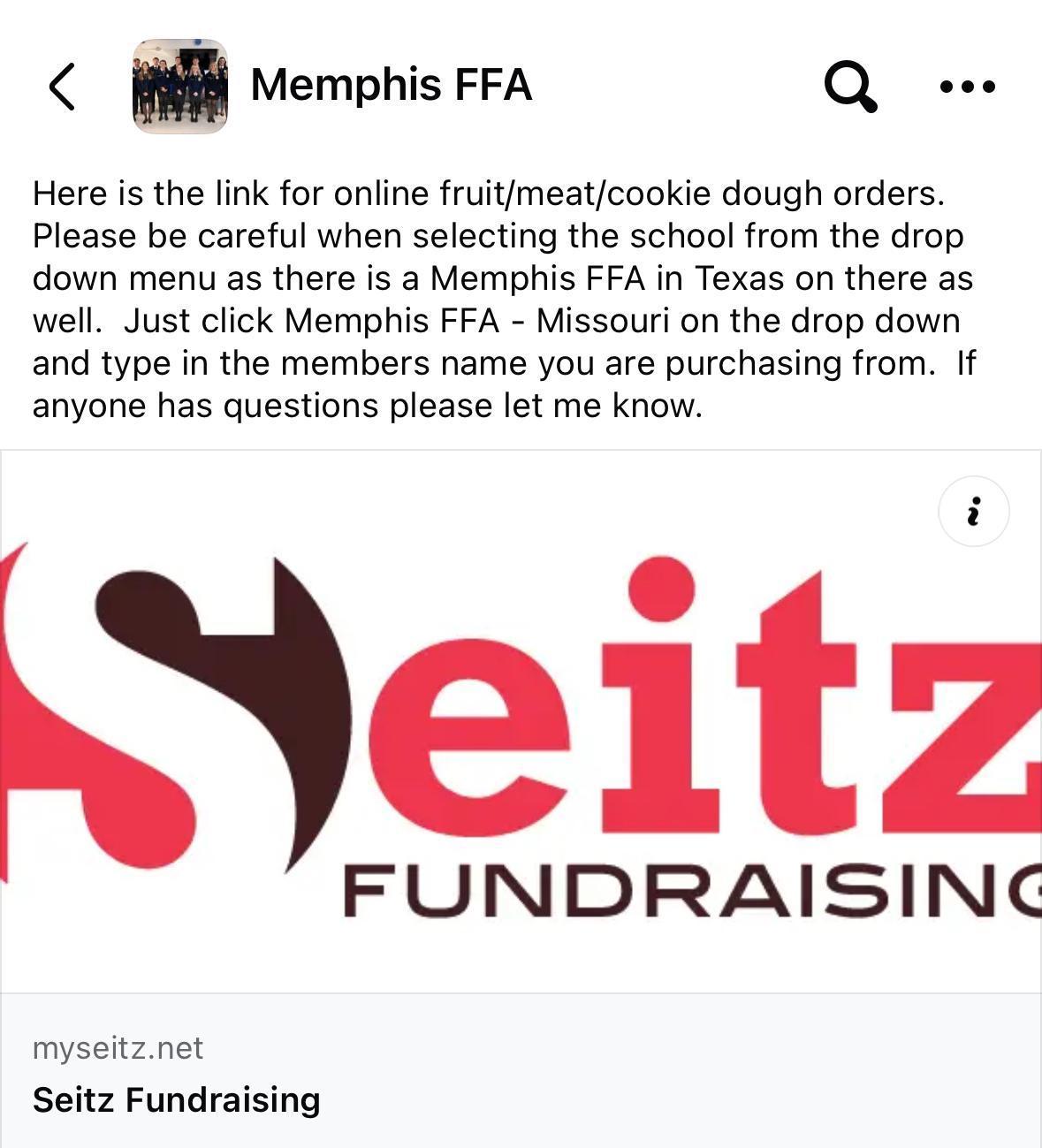
Task: Open the three-dot overflow menu
Action: click(968, 87)
